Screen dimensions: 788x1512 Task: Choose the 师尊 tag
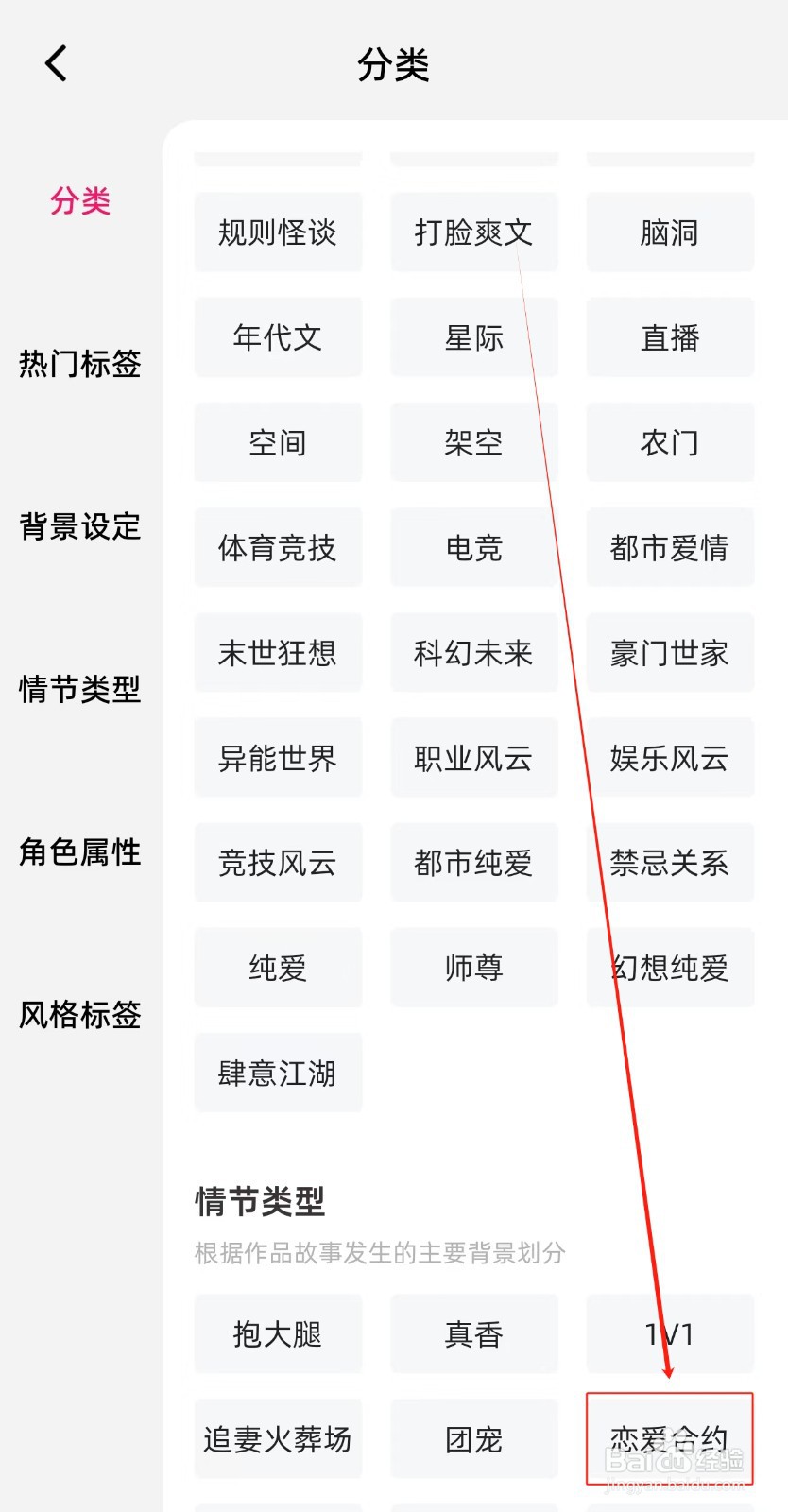pos(473,967)
